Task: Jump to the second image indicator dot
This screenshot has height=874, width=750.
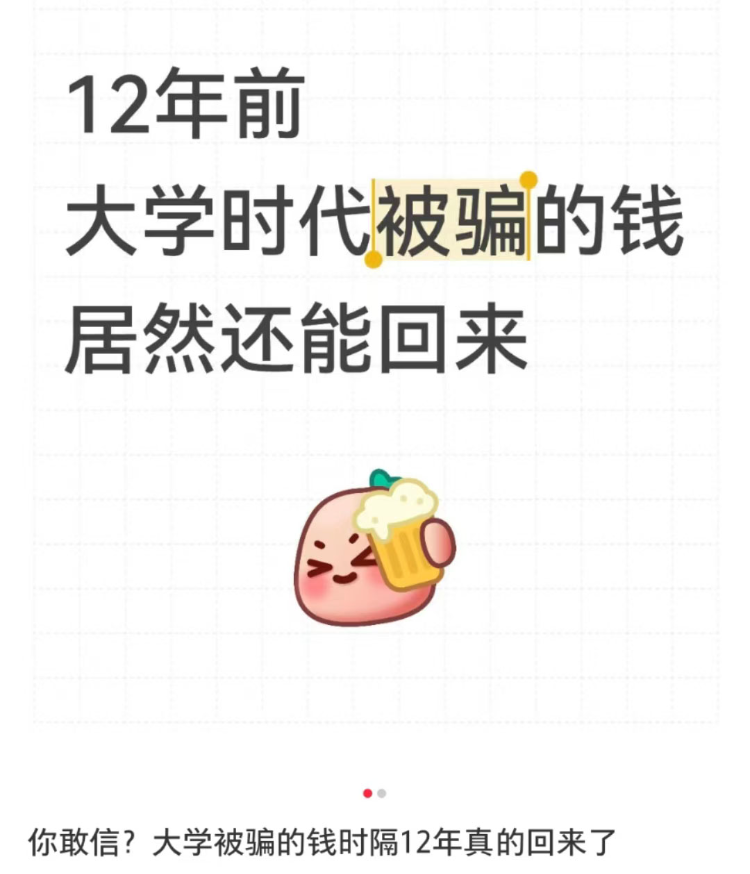Action: coord(382,793)
